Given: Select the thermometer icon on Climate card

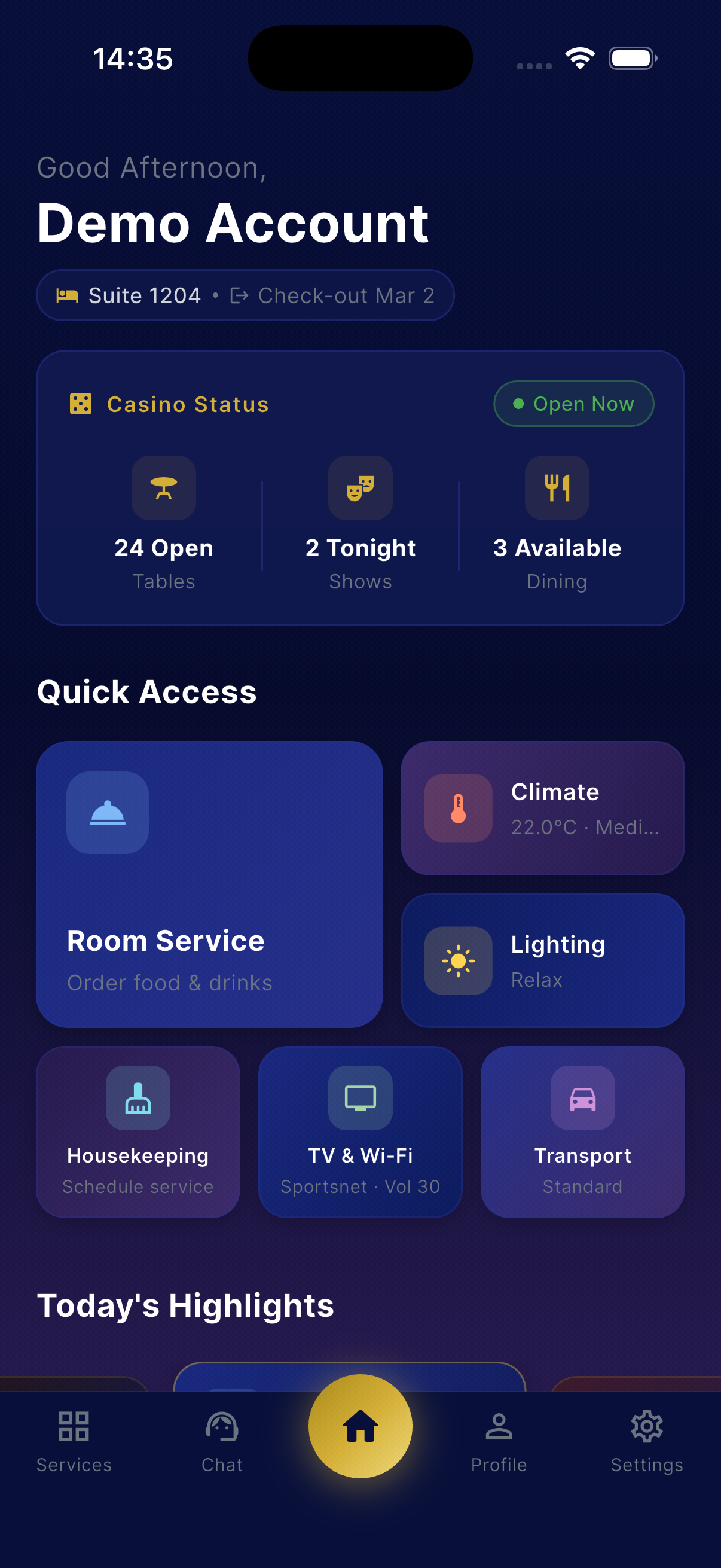Looking at the screenshot, I should click(x=457, y=809).
